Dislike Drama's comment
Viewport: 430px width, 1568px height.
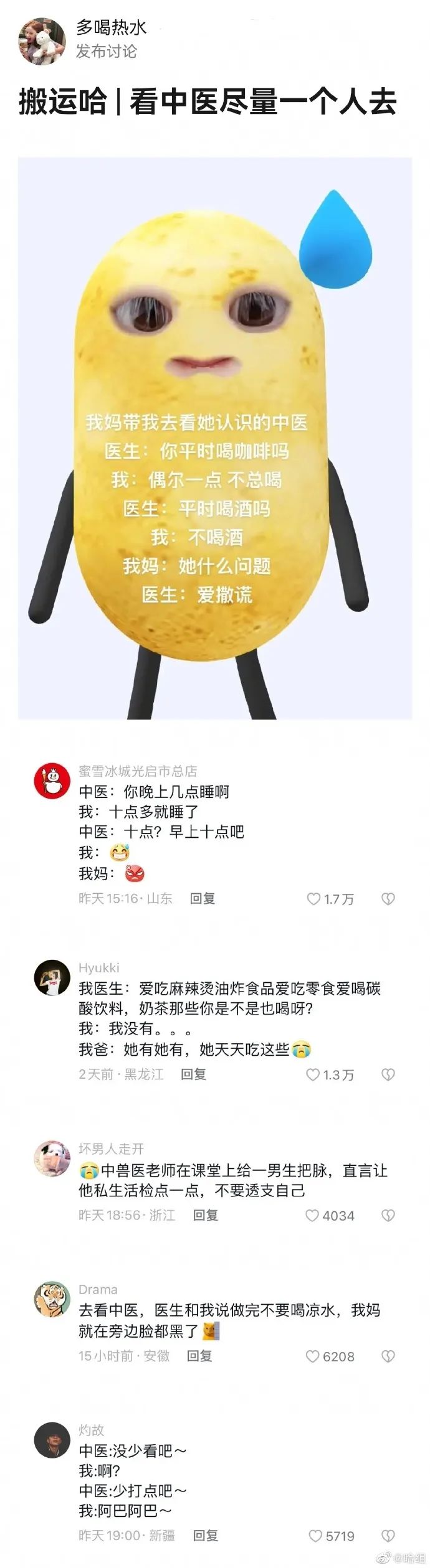point(388,1356)
